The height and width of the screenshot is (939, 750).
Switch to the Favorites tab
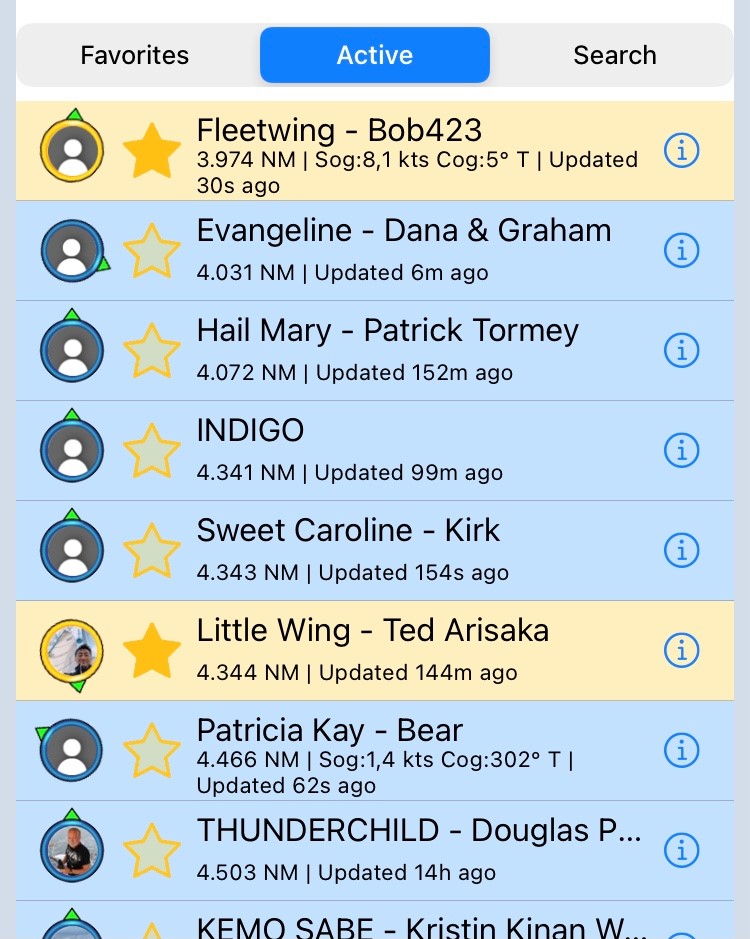135,55
